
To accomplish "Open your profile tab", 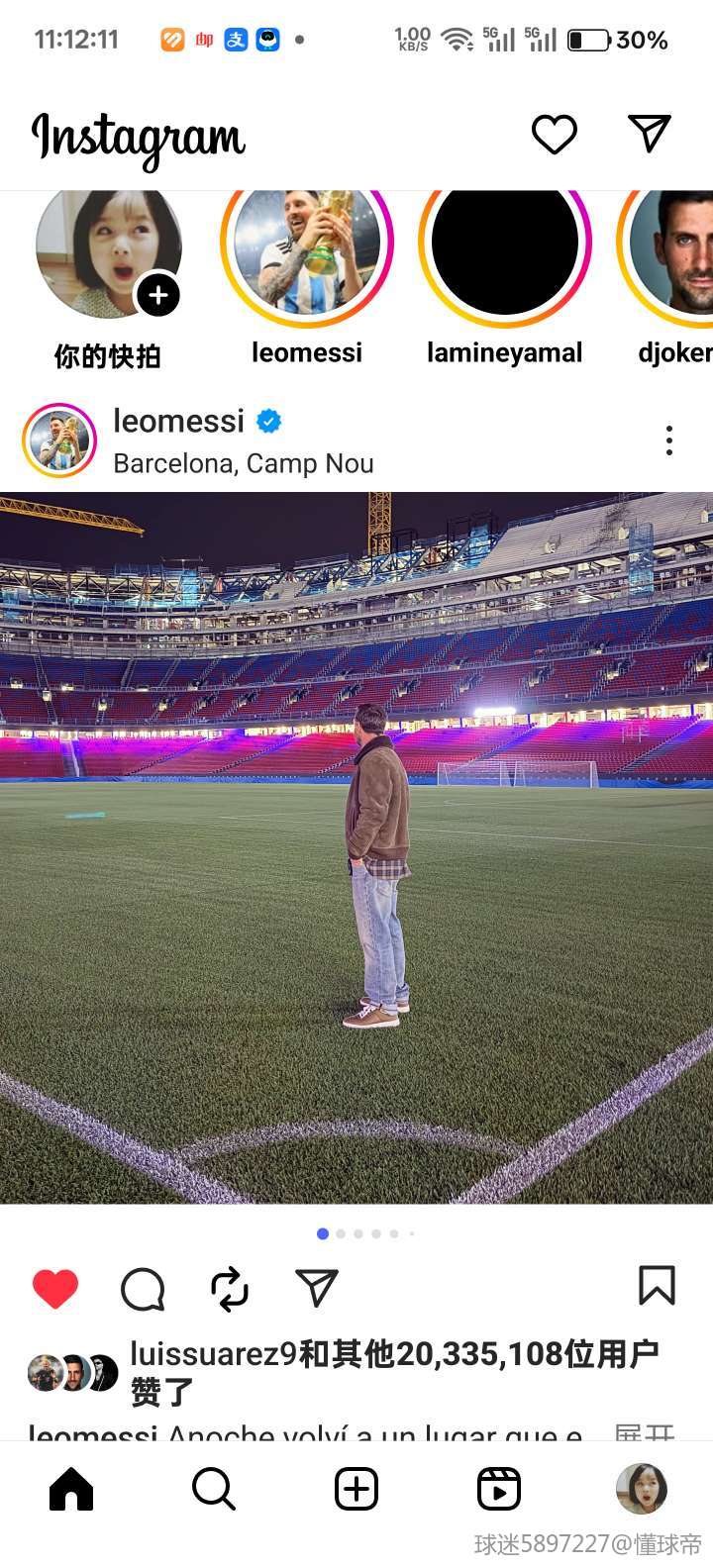I will click(x=642, y=1489).
